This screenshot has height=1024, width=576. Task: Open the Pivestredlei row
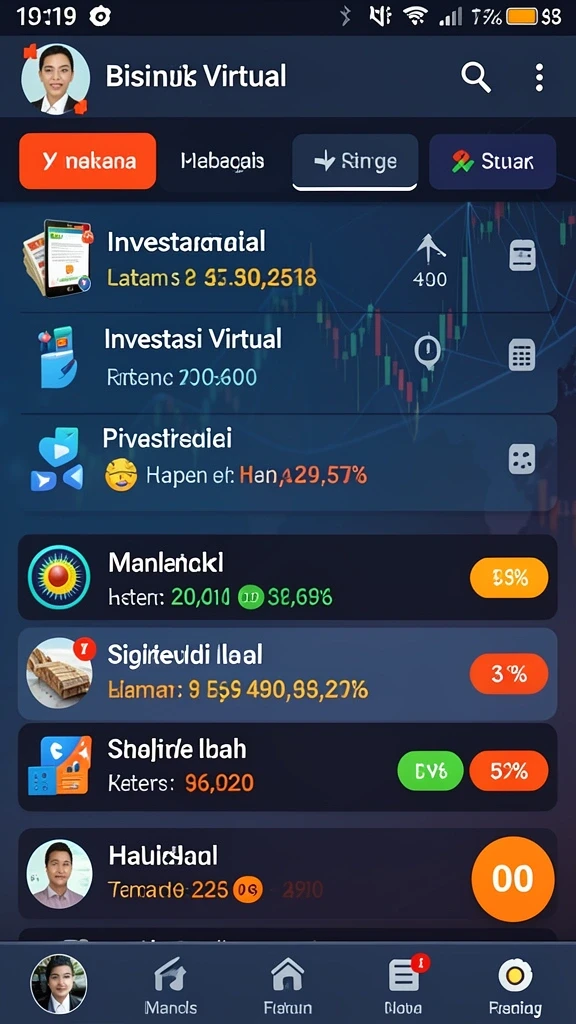pyautogui.click(x=287, y=462)
